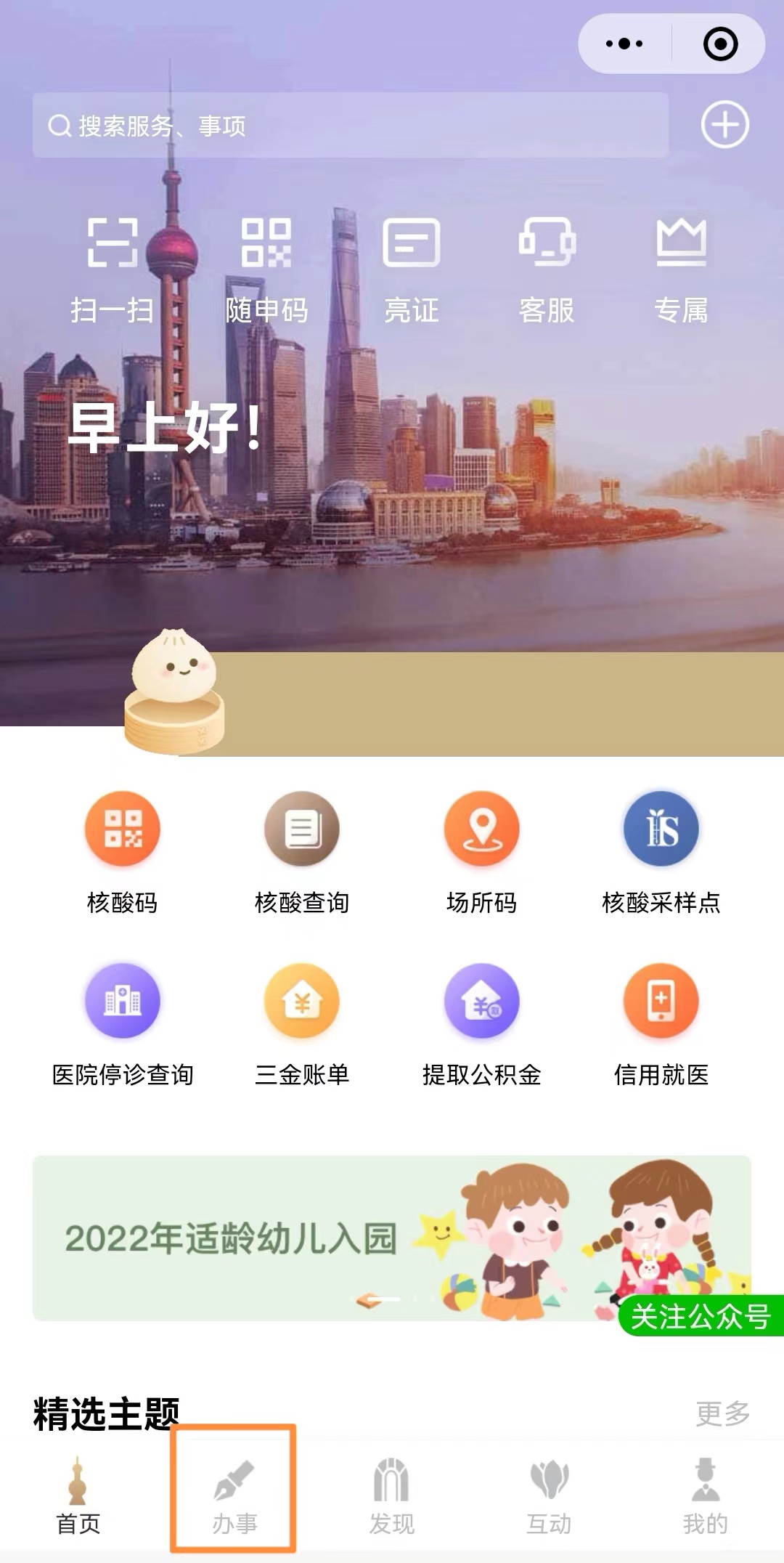Viewport: 784px width, 1563px height.
Task: Open the 专属 section
Action: point(681,269)
